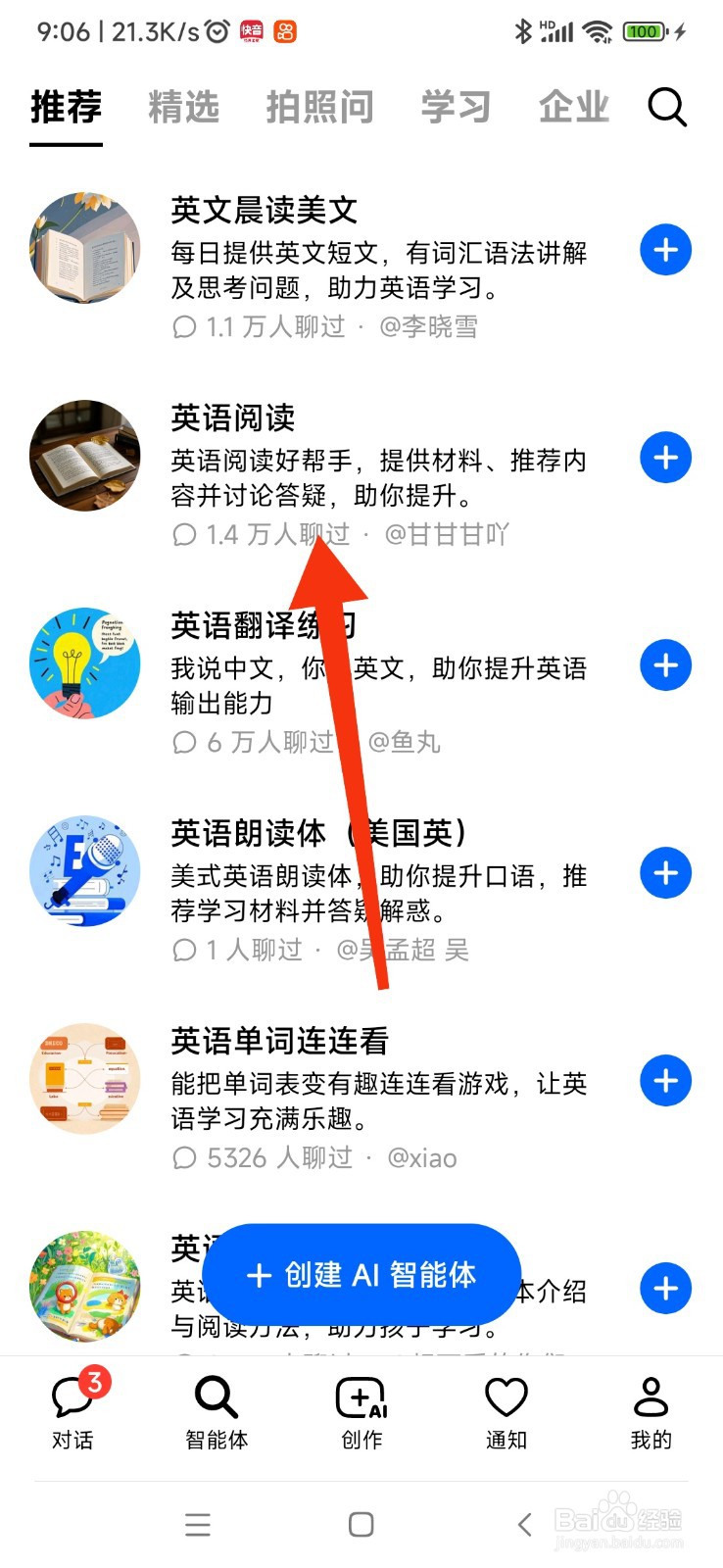Open the 英语朗读体（美国英）agent entry
Screen dimensions: 723x1568
click(x=317, y=834)
